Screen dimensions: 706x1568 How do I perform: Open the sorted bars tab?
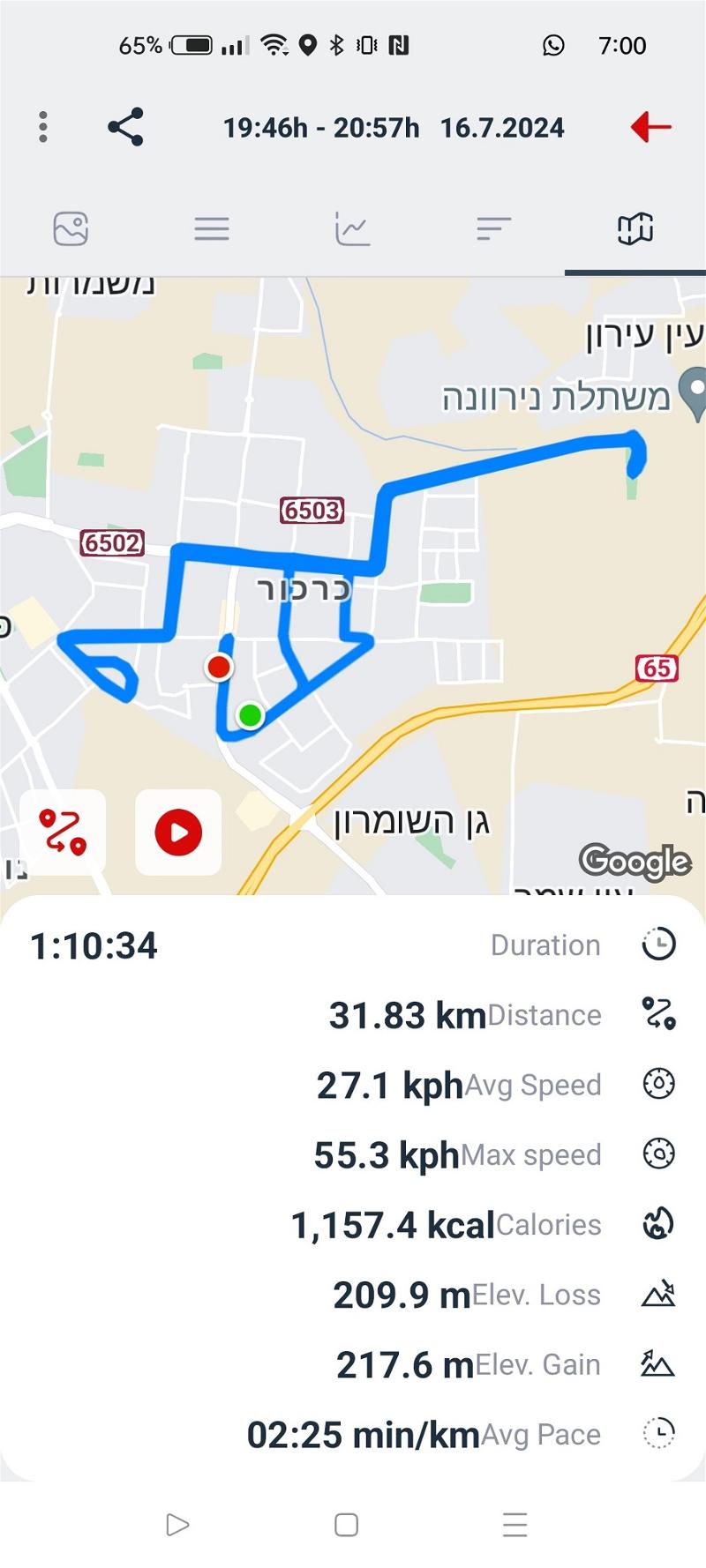[493, 229]
